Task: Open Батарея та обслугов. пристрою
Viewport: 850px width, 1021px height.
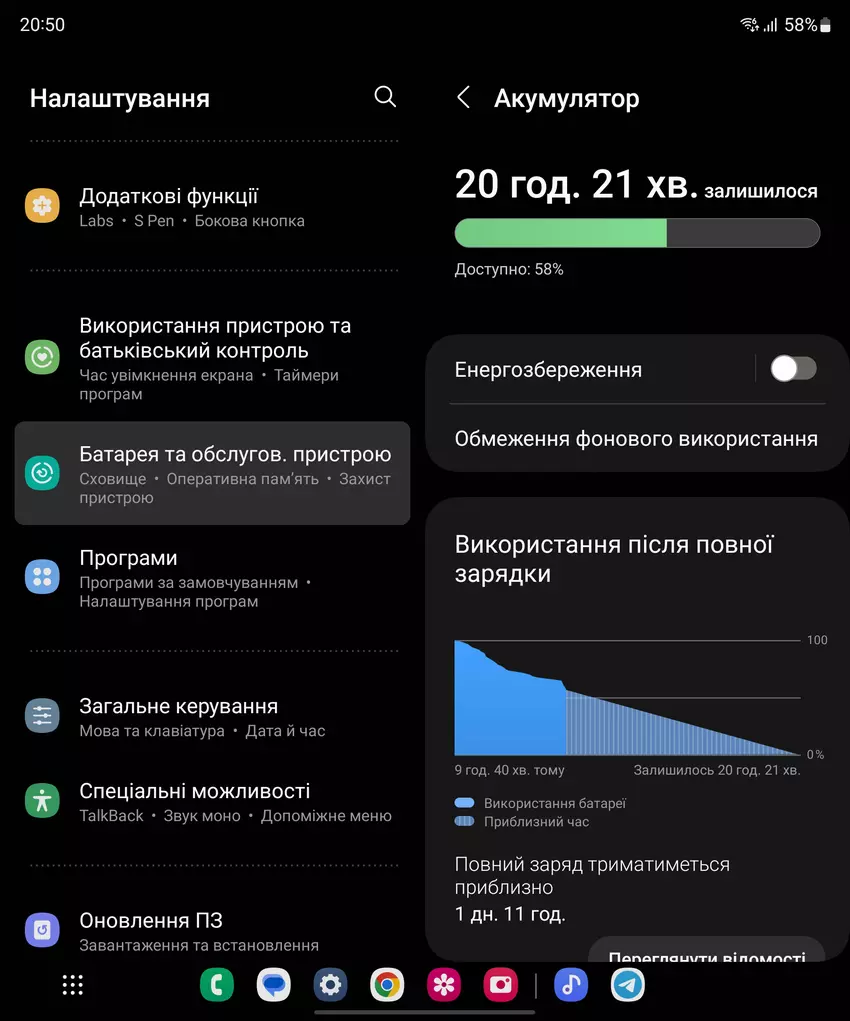Action: 212,473
